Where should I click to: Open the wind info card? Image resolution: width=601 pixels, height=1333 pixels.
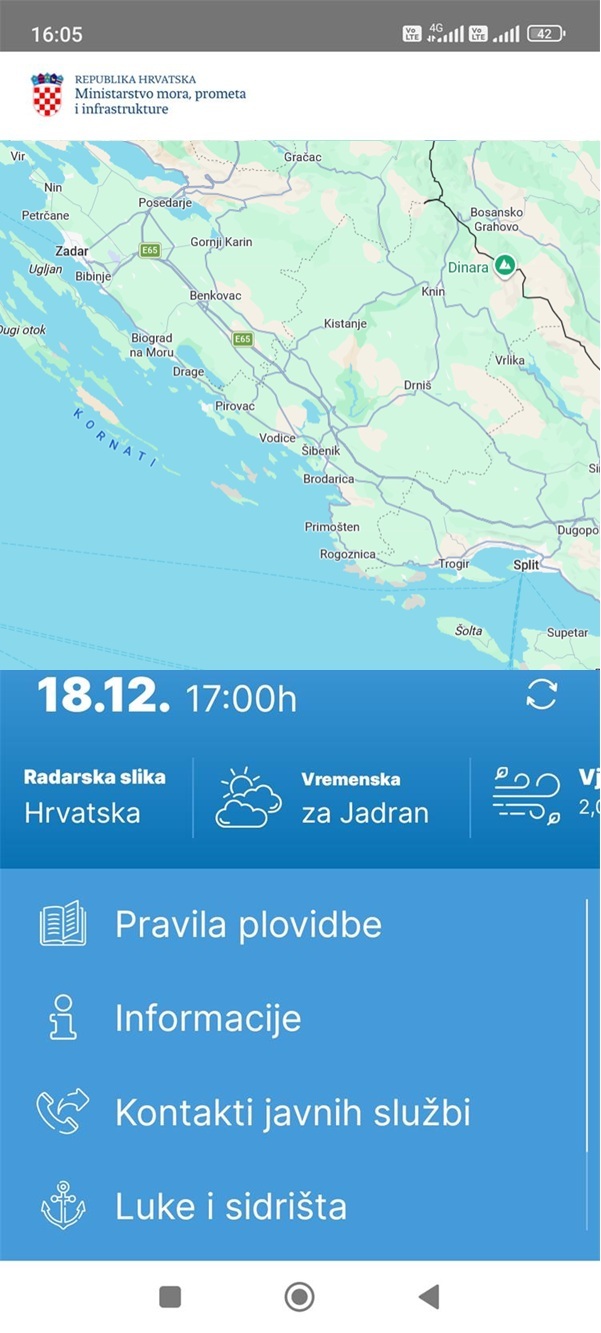(545, 797)
